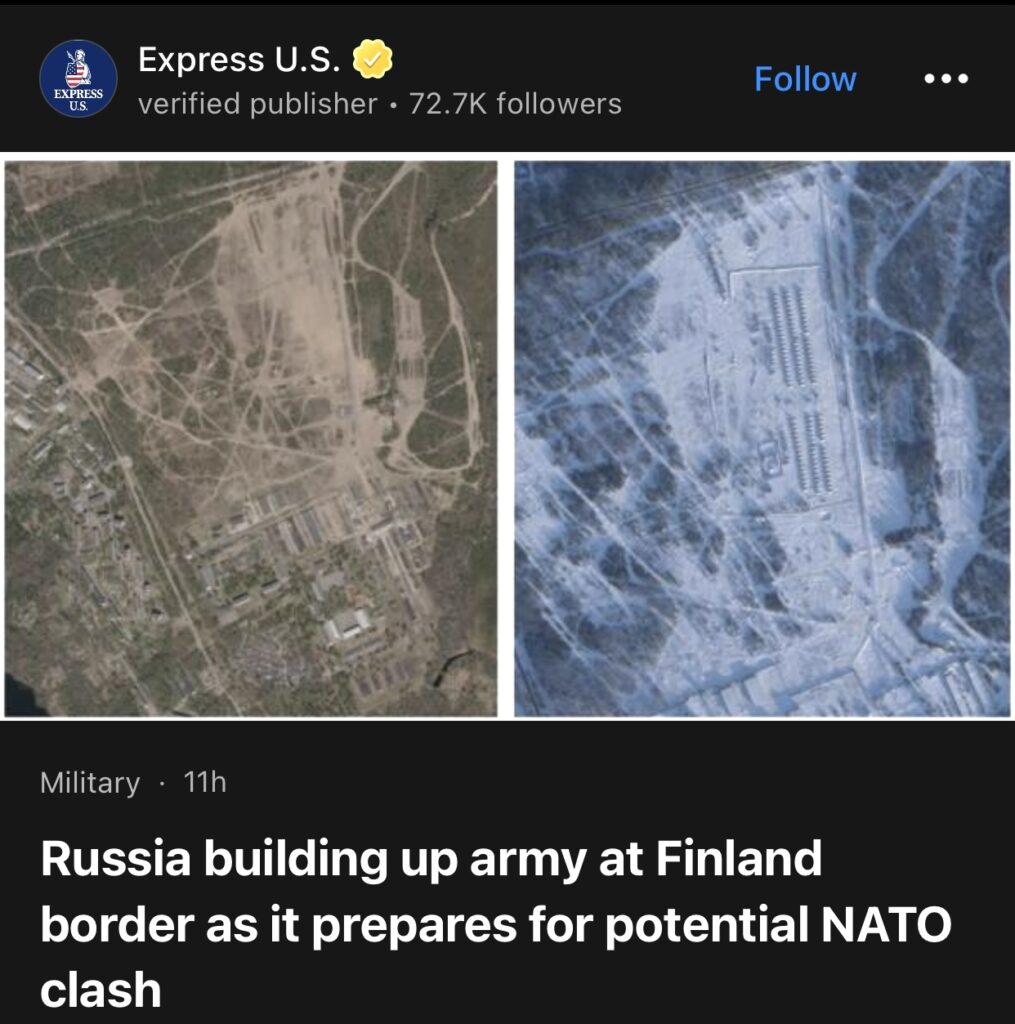The height and width of the screenshot is (1024, 1015).
Task: Open the three-dot overflow menu
Action: (946, 79)
